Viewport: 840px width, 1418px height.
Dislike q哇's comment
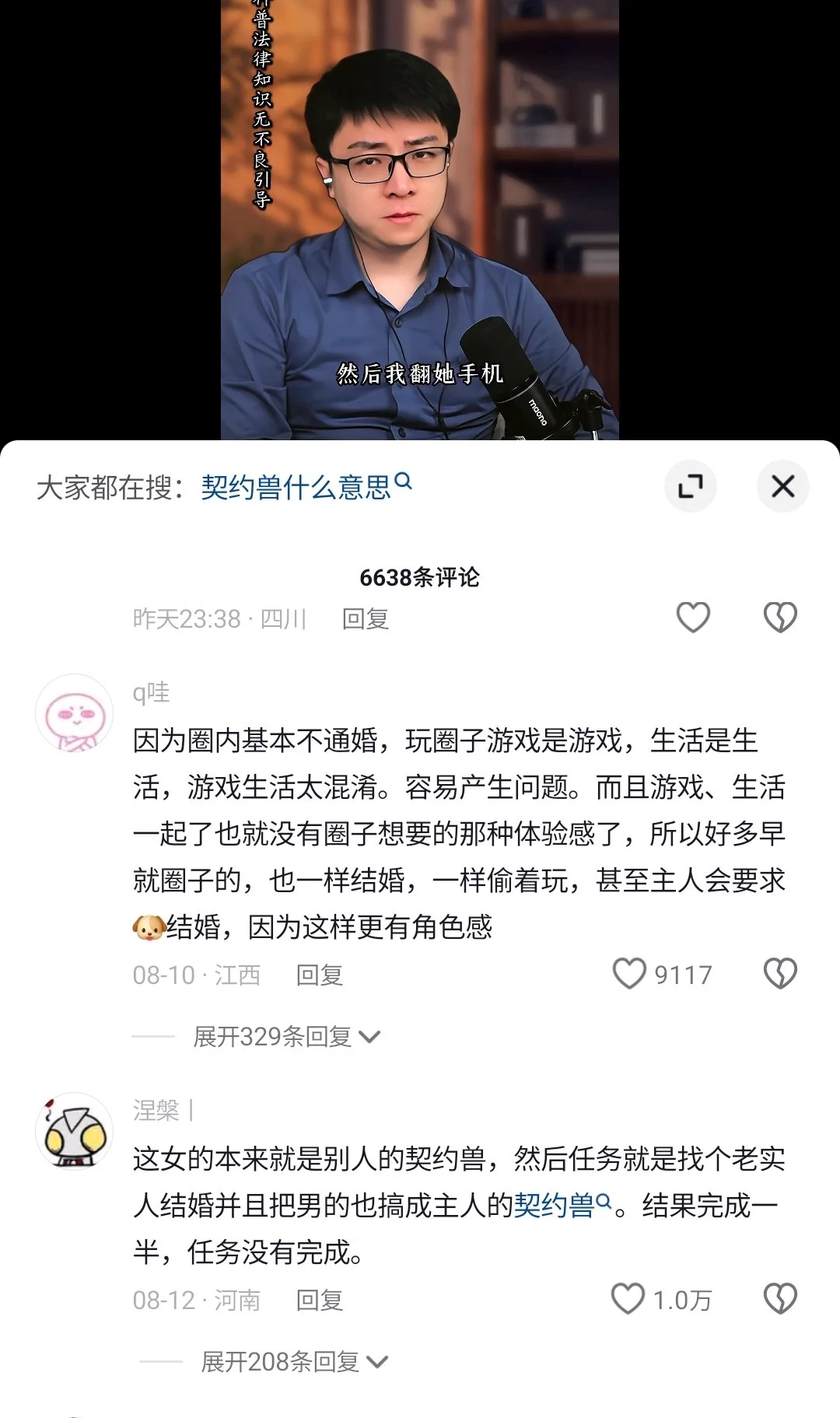point(780,974)
